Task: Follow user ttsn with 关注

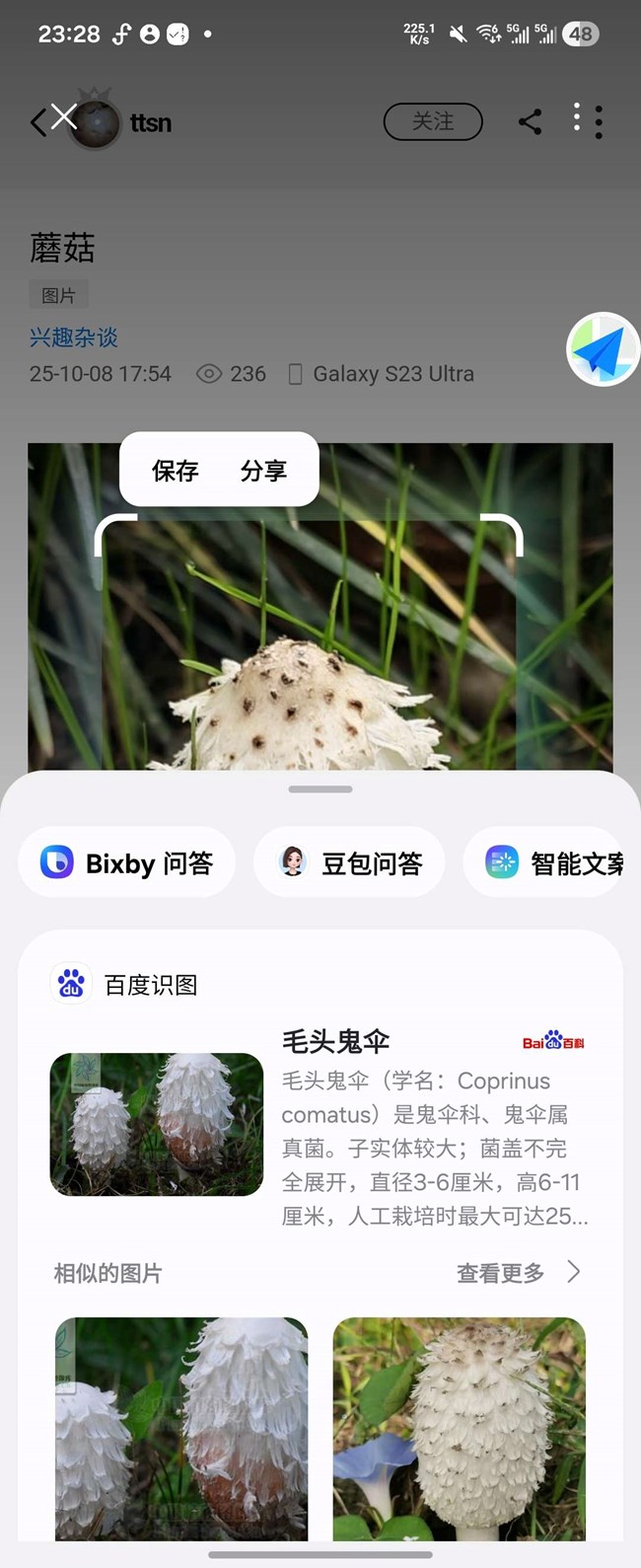Action: pyautogui.click(x=433, y=122)
